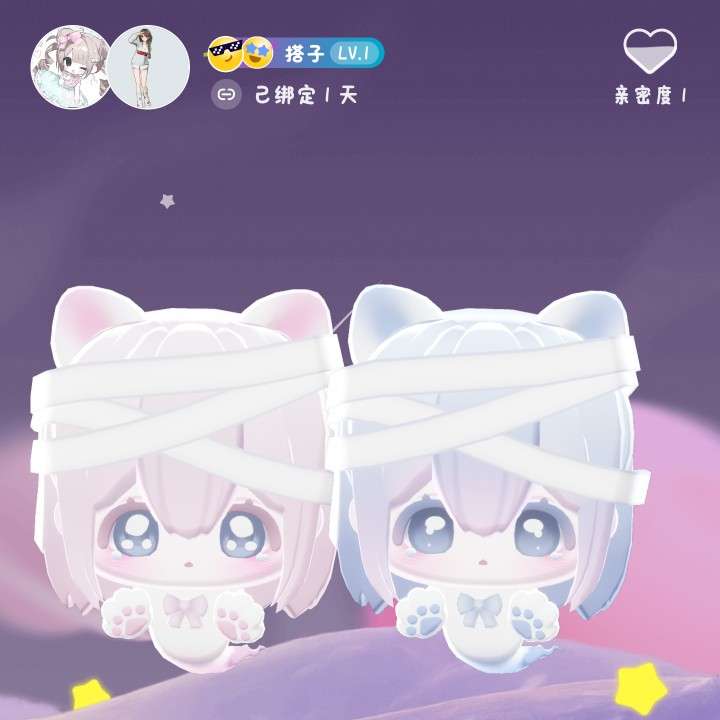Open the standing girl avatar

click(x=148, y=67)
